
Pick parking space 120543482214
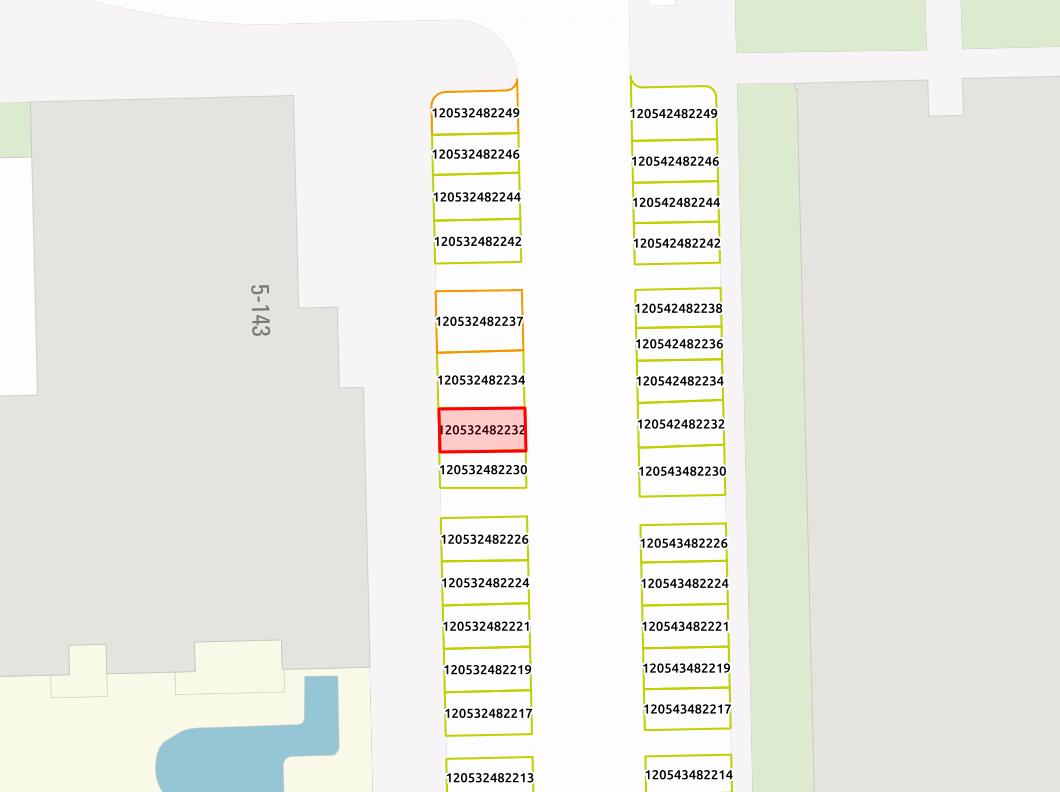pyautogui.click(x=689, y=775)
